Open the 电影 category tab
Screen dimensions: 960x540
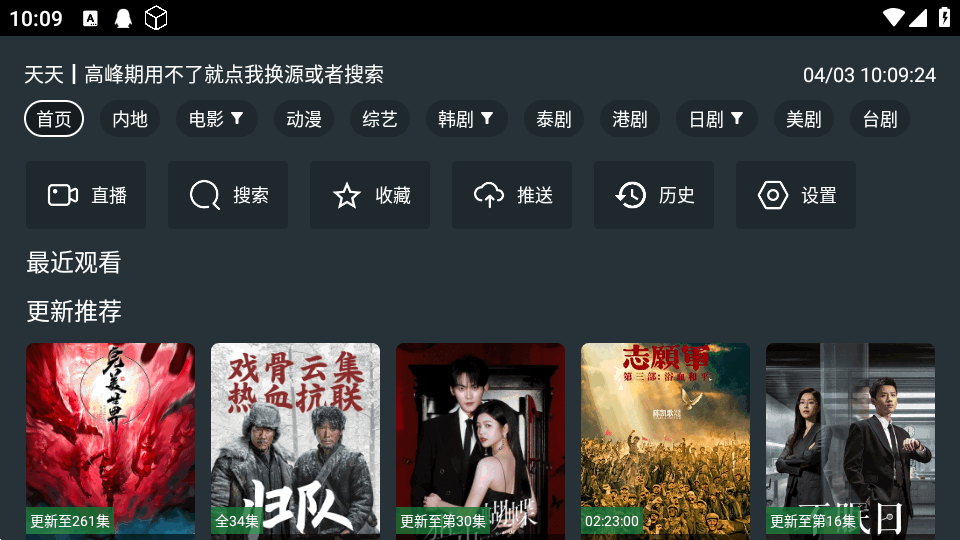pyautogui.click(x=216, y=119)
